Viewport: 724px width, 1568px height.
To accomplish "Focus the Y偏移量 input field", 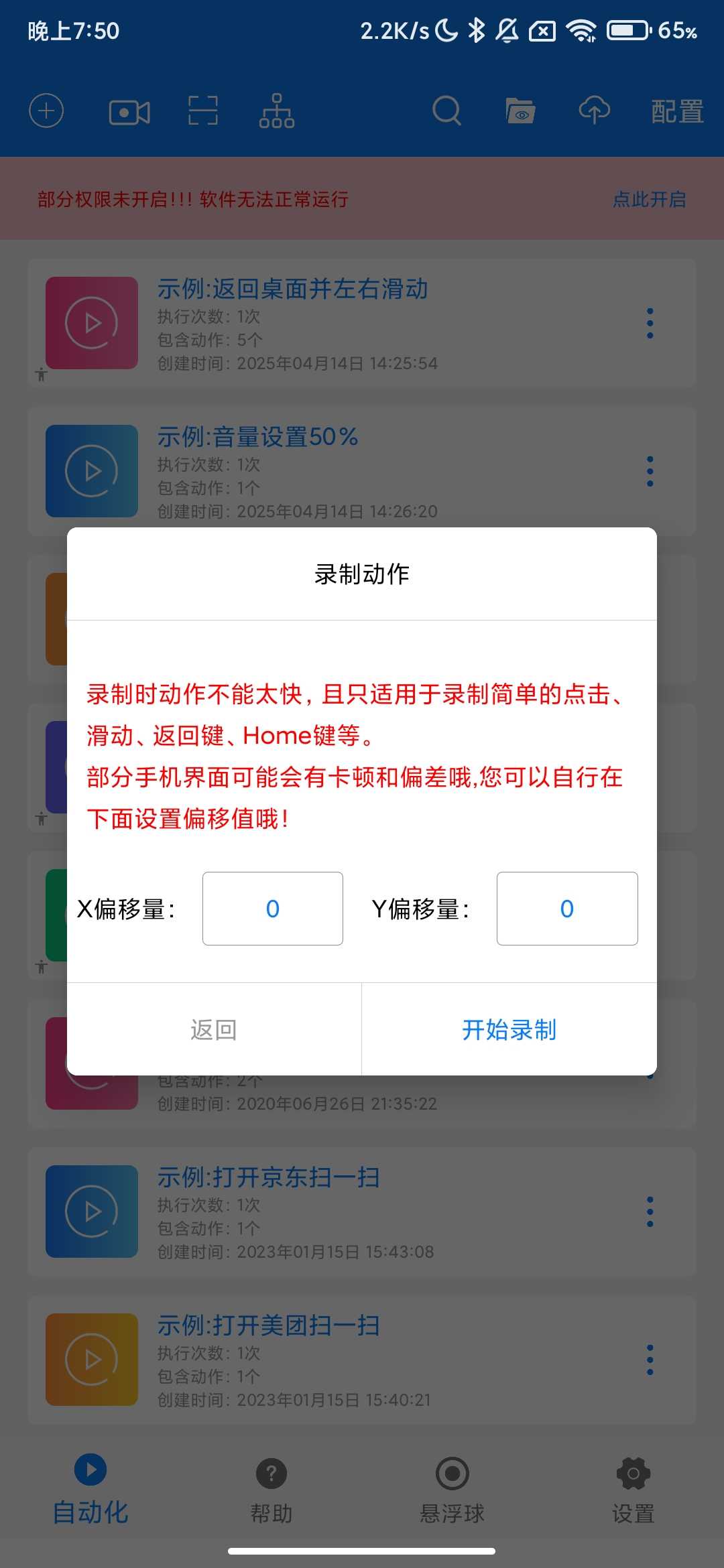I will 567,909.
